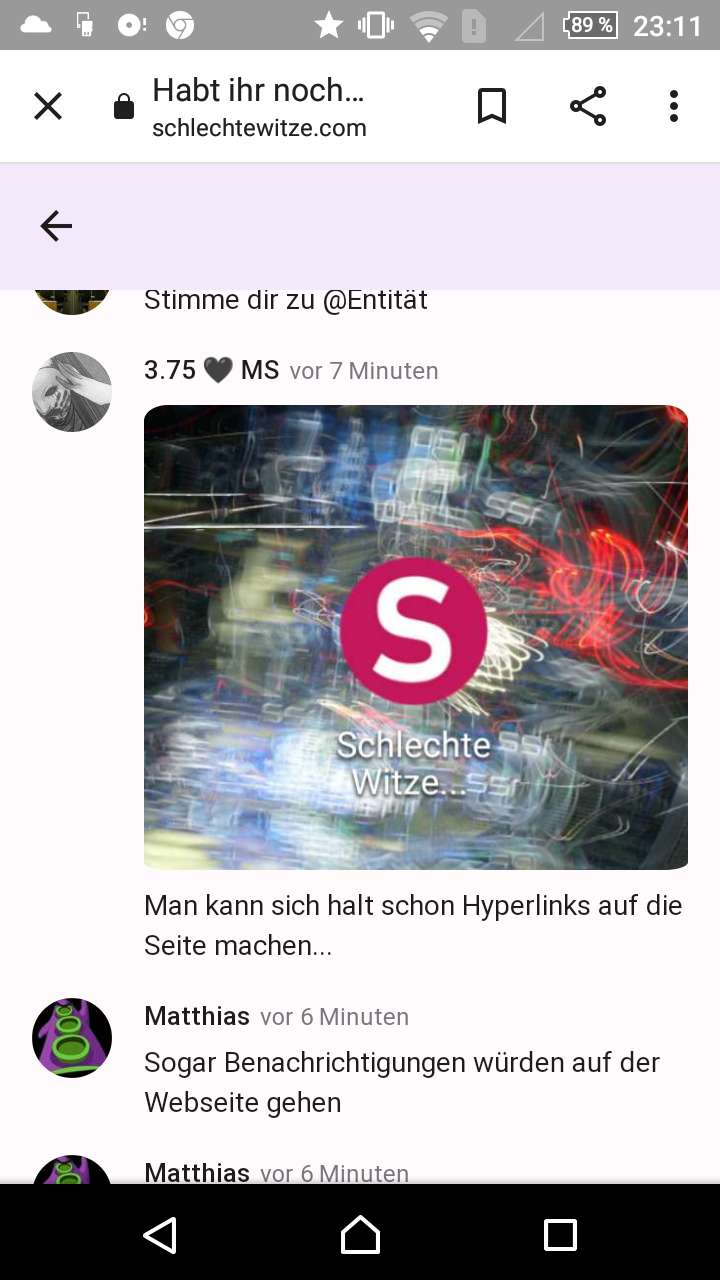Image resolution: width=720 pixels, height=1280 pixels.
Task: Open Matthias's avatar above the Benachrichtigungen comment
Action: point(72,1037)
